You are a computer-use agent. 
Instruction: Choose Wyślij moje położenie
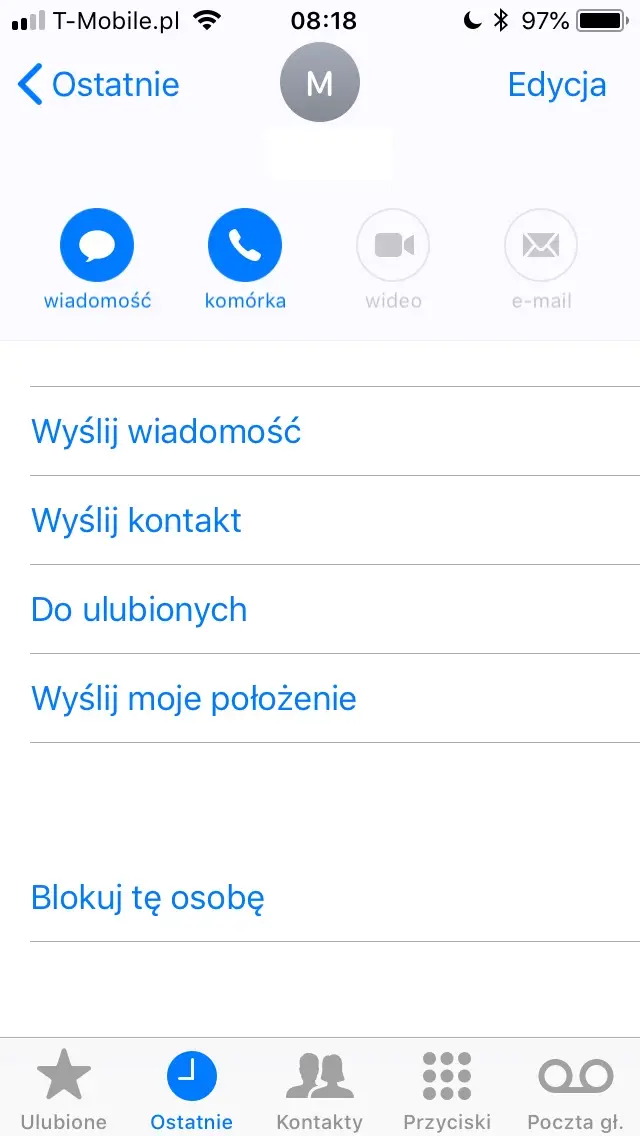[x=335, y=698]
